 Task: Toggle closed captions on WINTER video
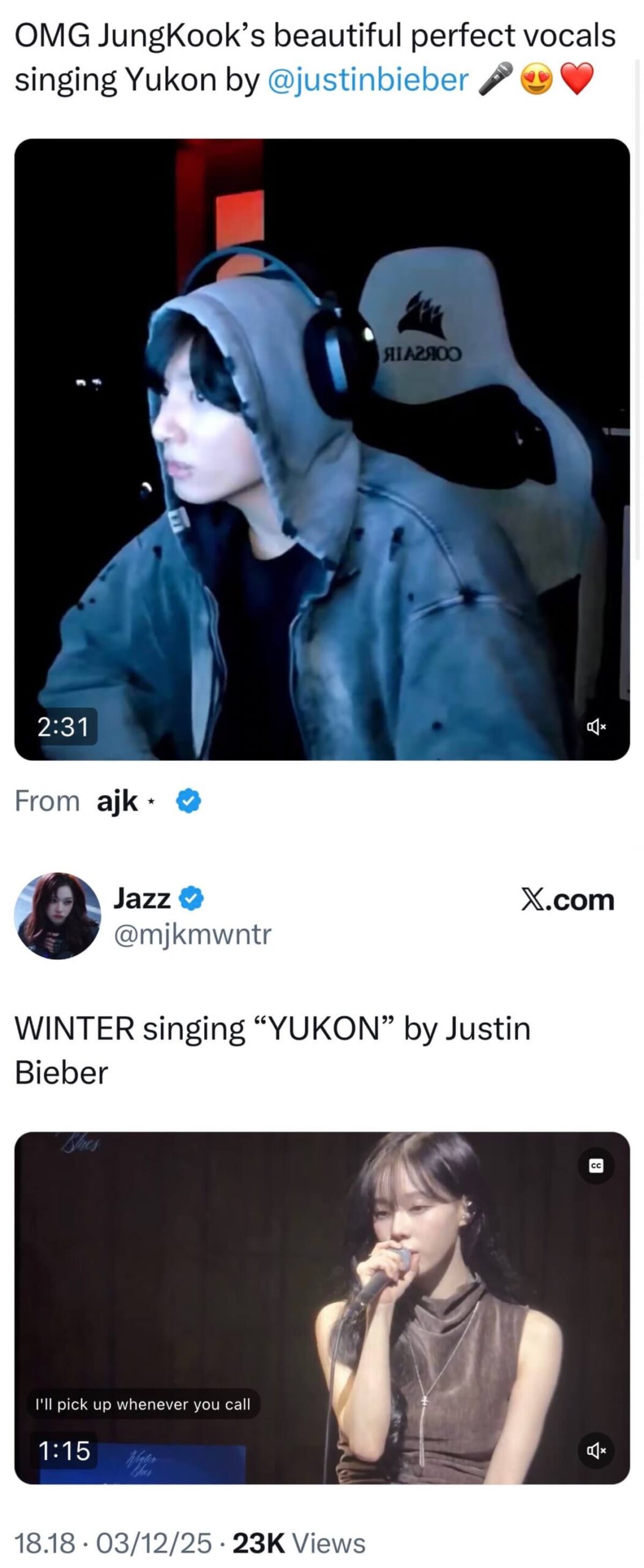[596, 1166]
